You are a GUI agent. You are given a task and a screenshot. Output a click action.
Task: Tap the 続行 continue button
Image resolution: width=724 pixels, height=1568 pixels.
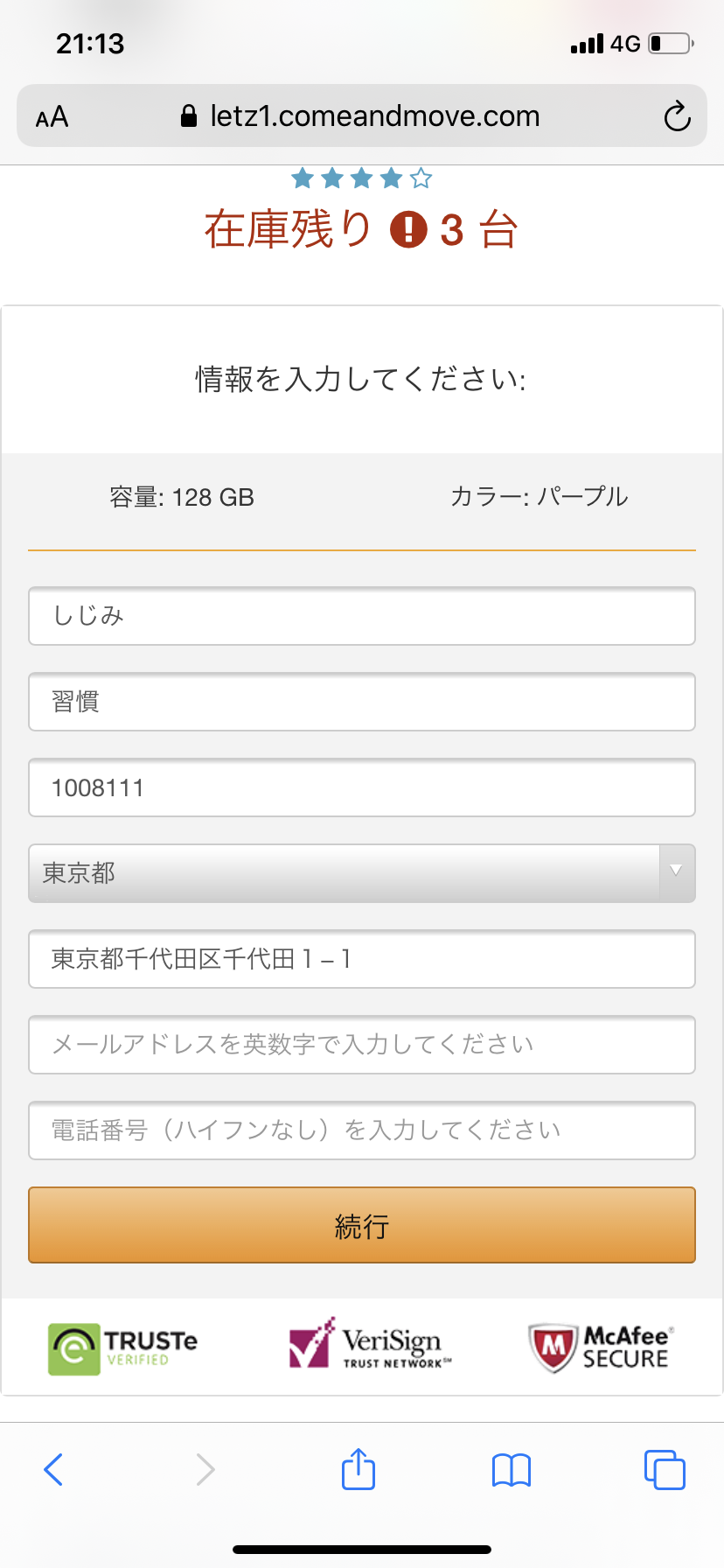[362, 1225]
